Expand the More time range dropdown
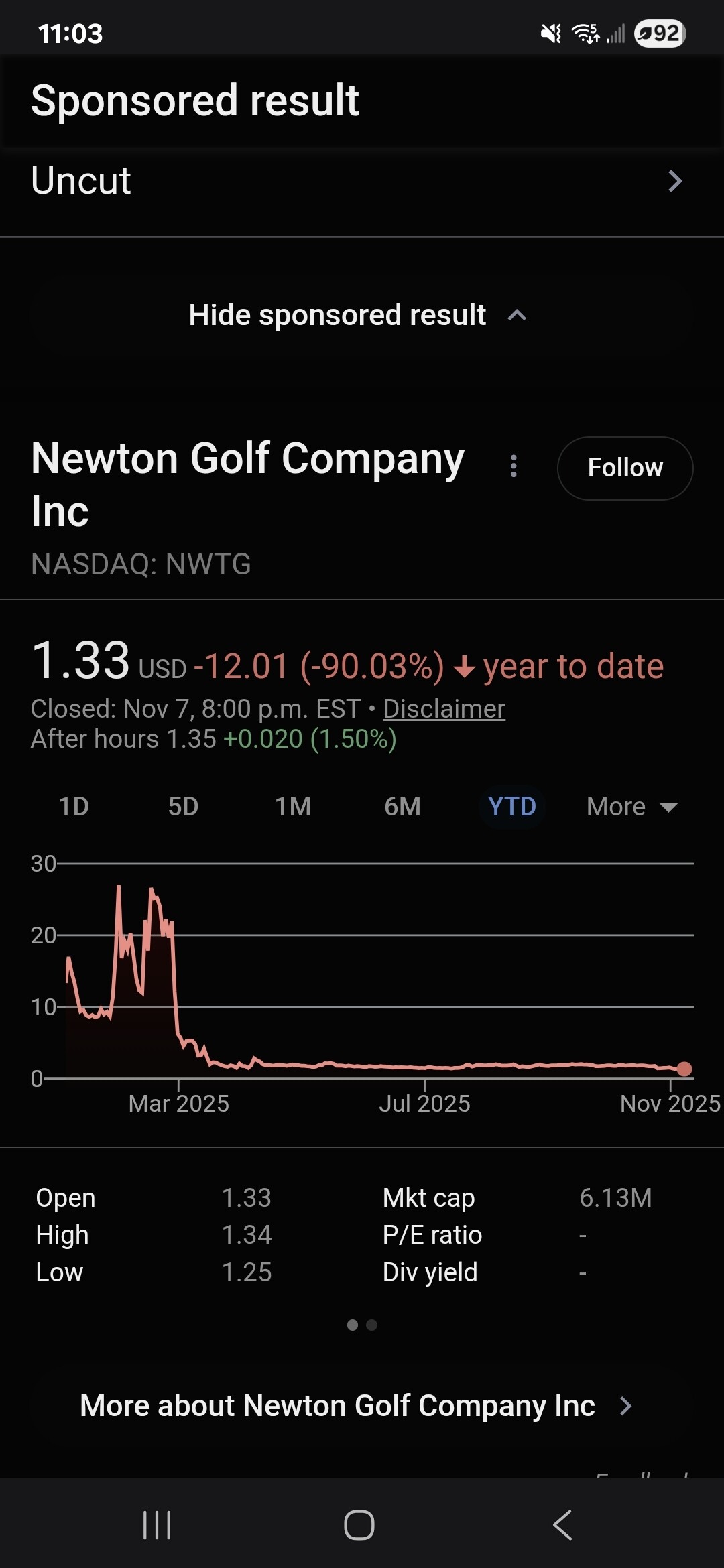The image size is (724, 1568). pyautogui.click(x=631, y=807)
